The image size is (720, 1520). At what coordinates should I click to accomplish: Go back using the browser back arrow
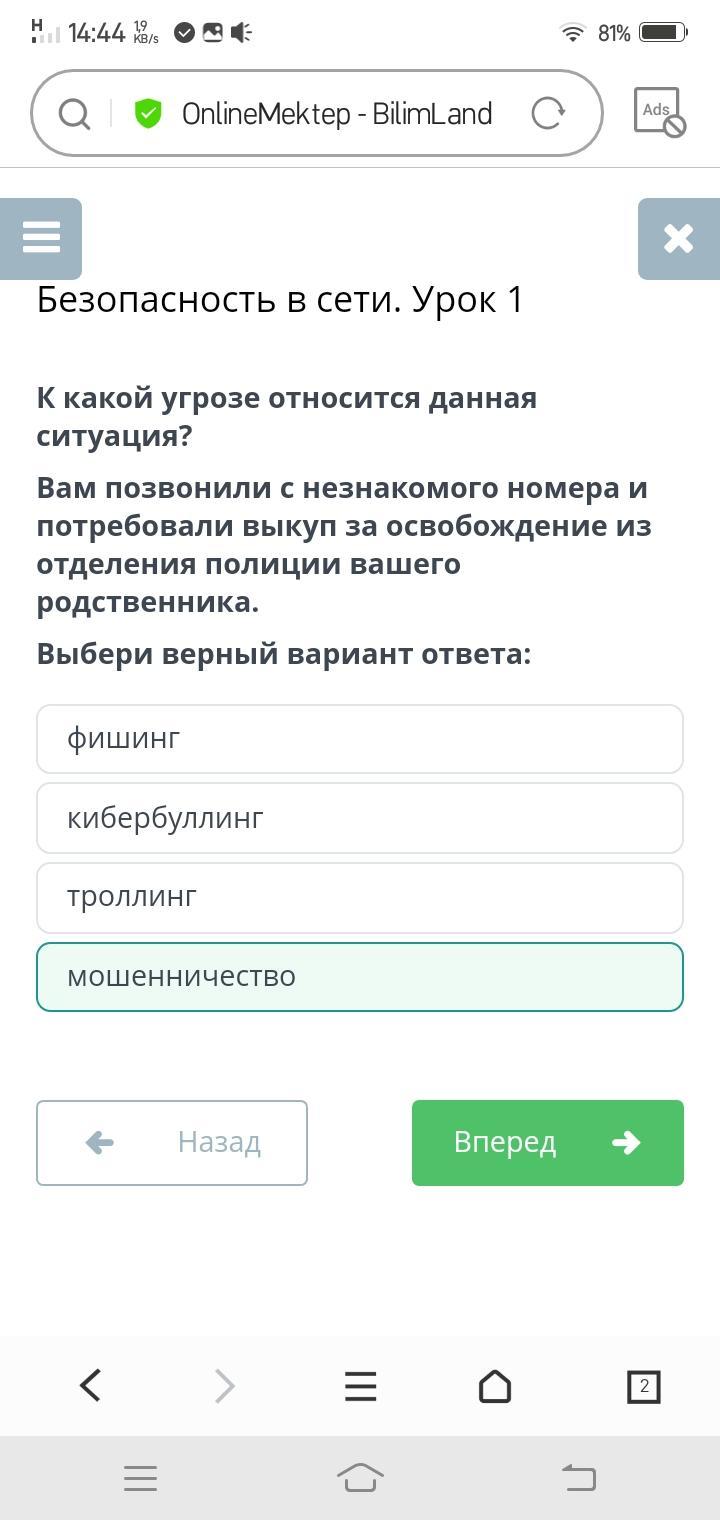tap(90, 1386)
